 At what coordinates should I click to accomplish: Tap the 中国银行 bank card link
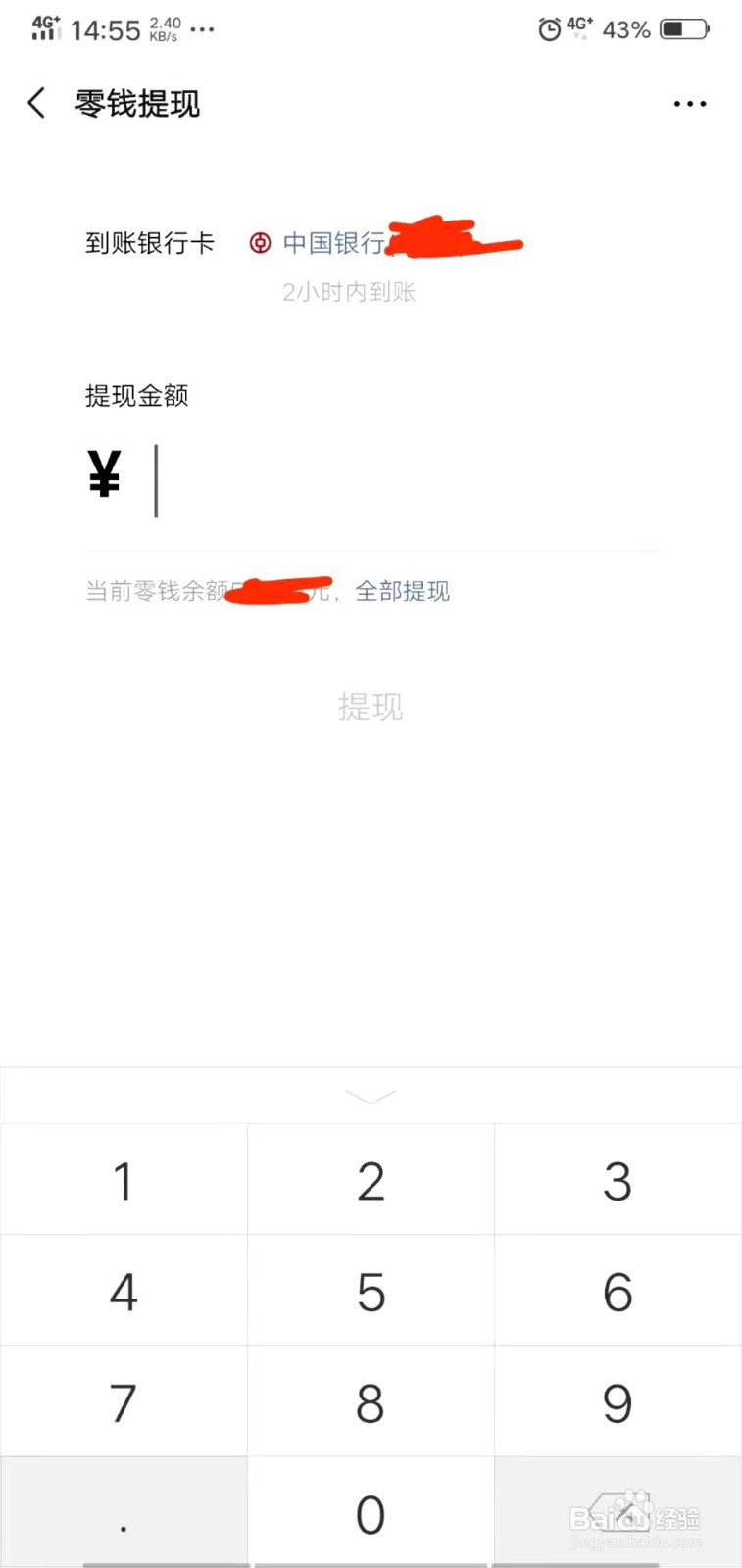pyautogui.click(x=333, y=243)
